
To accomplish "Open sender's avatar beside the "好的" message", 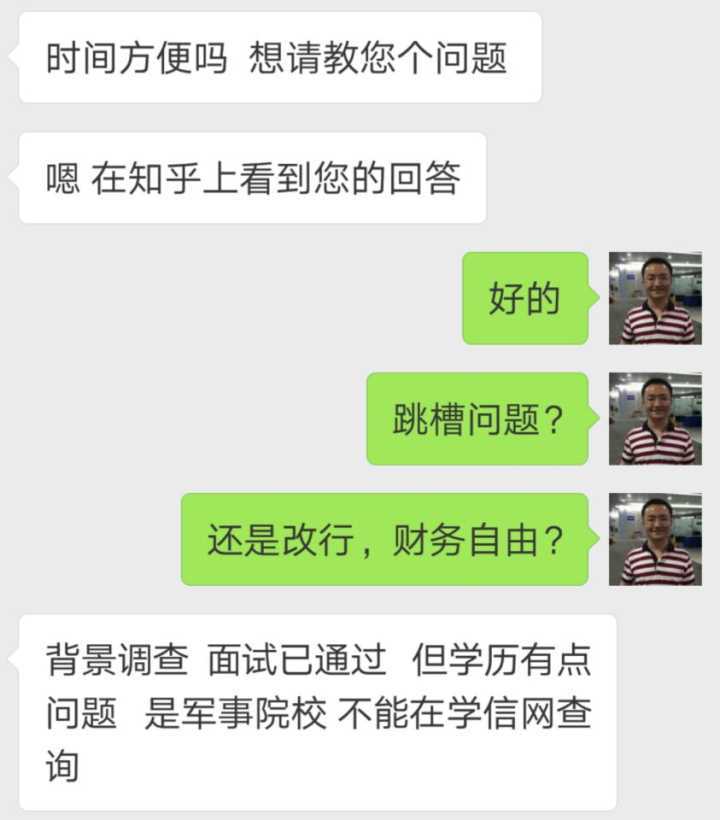I will tap(655, 298).
